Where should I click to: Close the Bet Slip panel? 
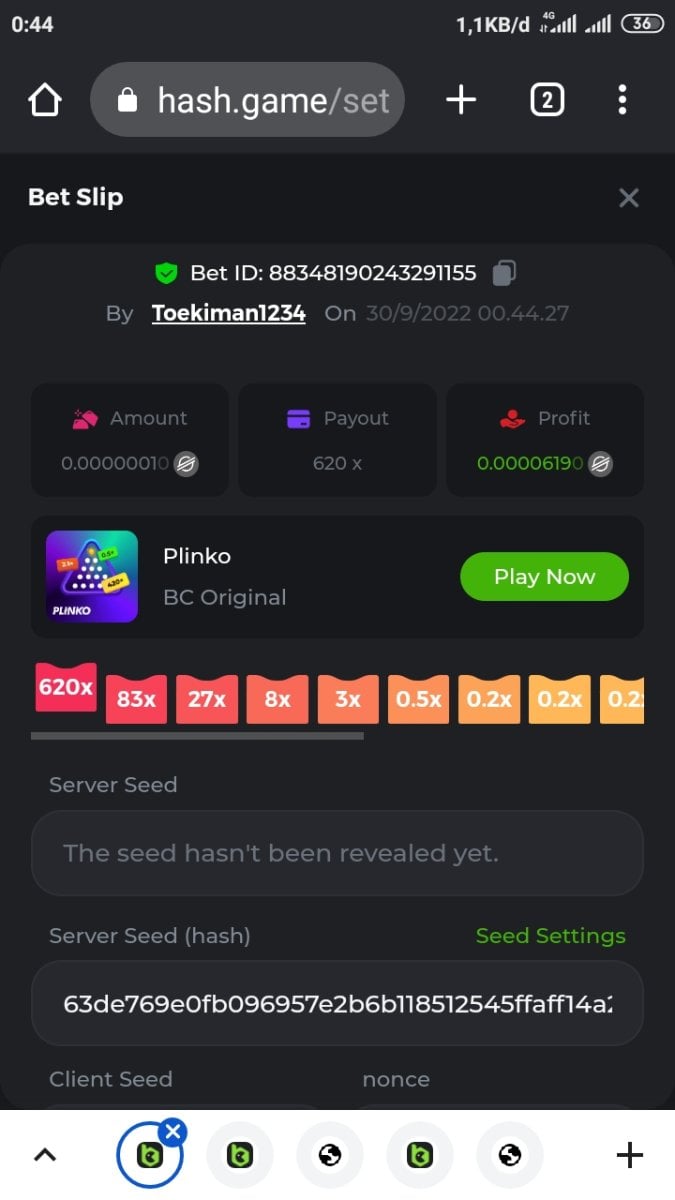628,197
